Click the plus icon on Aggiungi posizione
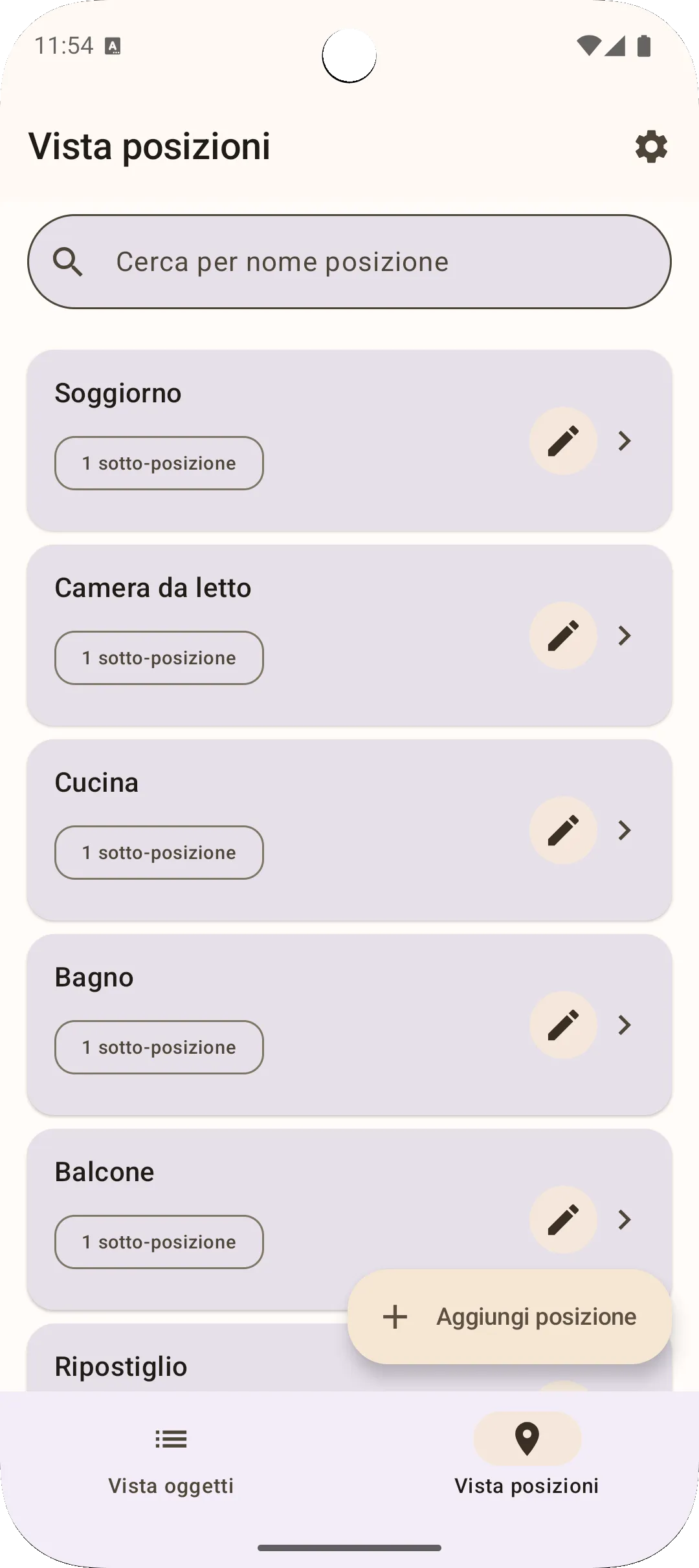The image size is (699, 1568). point(395,1317)
